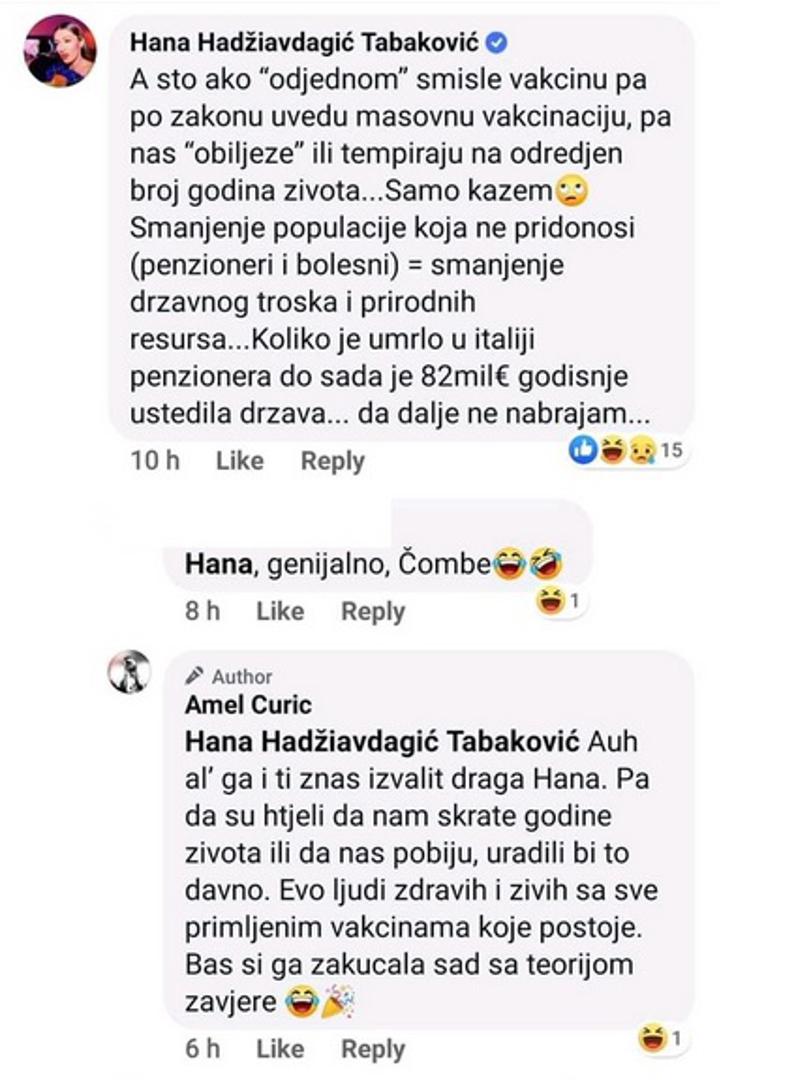Like the 'genijalno, Čombe' comment
Image resolution: width=811 pixels, height=1080 pixels.
tap(280, 610)
